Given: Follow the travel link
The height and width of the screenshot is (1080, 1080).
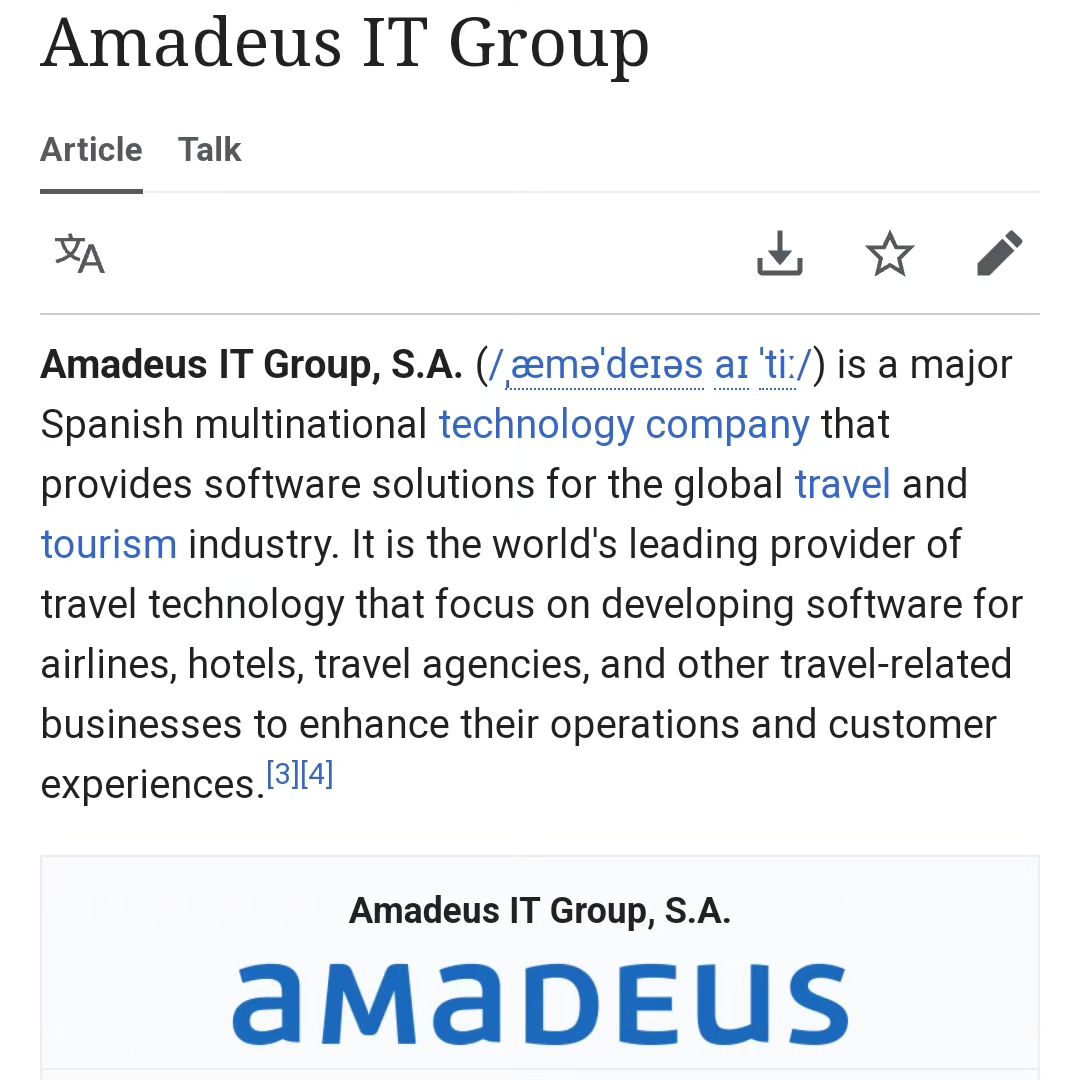Looking at the screenshot, I should coord(842,485).
